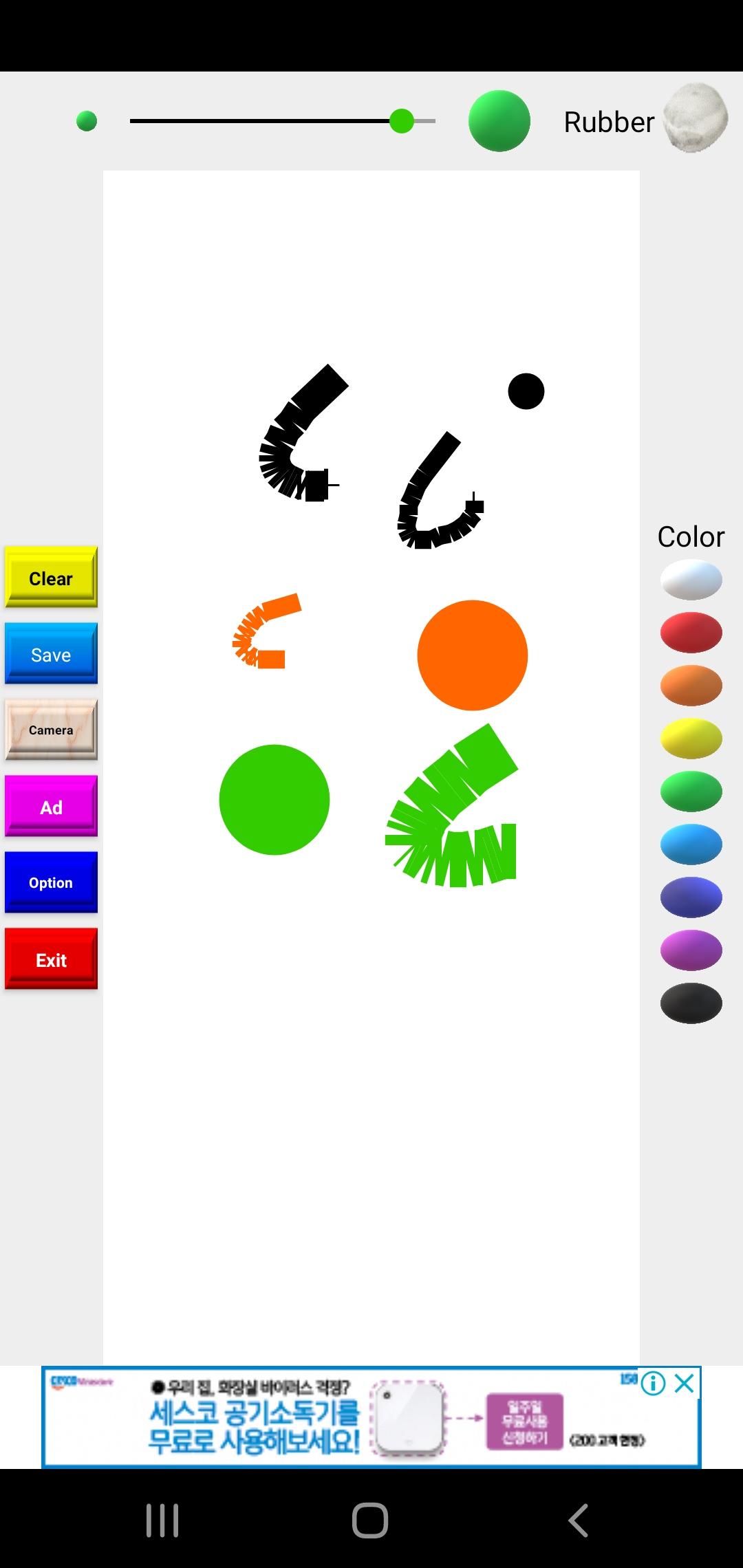
Task: Exit the drawing app
Action: (51, 959)
